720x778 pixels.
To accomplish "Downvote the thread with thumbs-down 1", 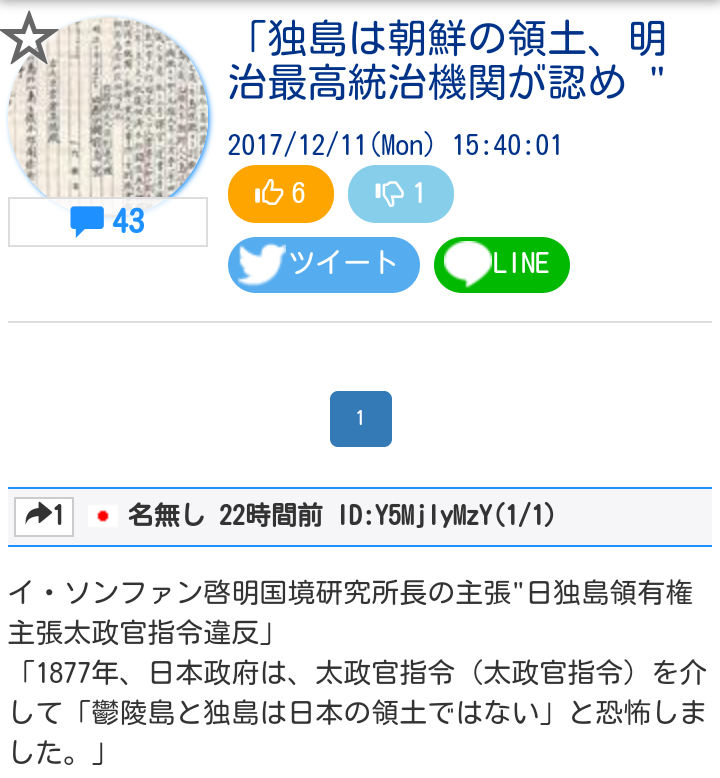I will click(400, 193).
